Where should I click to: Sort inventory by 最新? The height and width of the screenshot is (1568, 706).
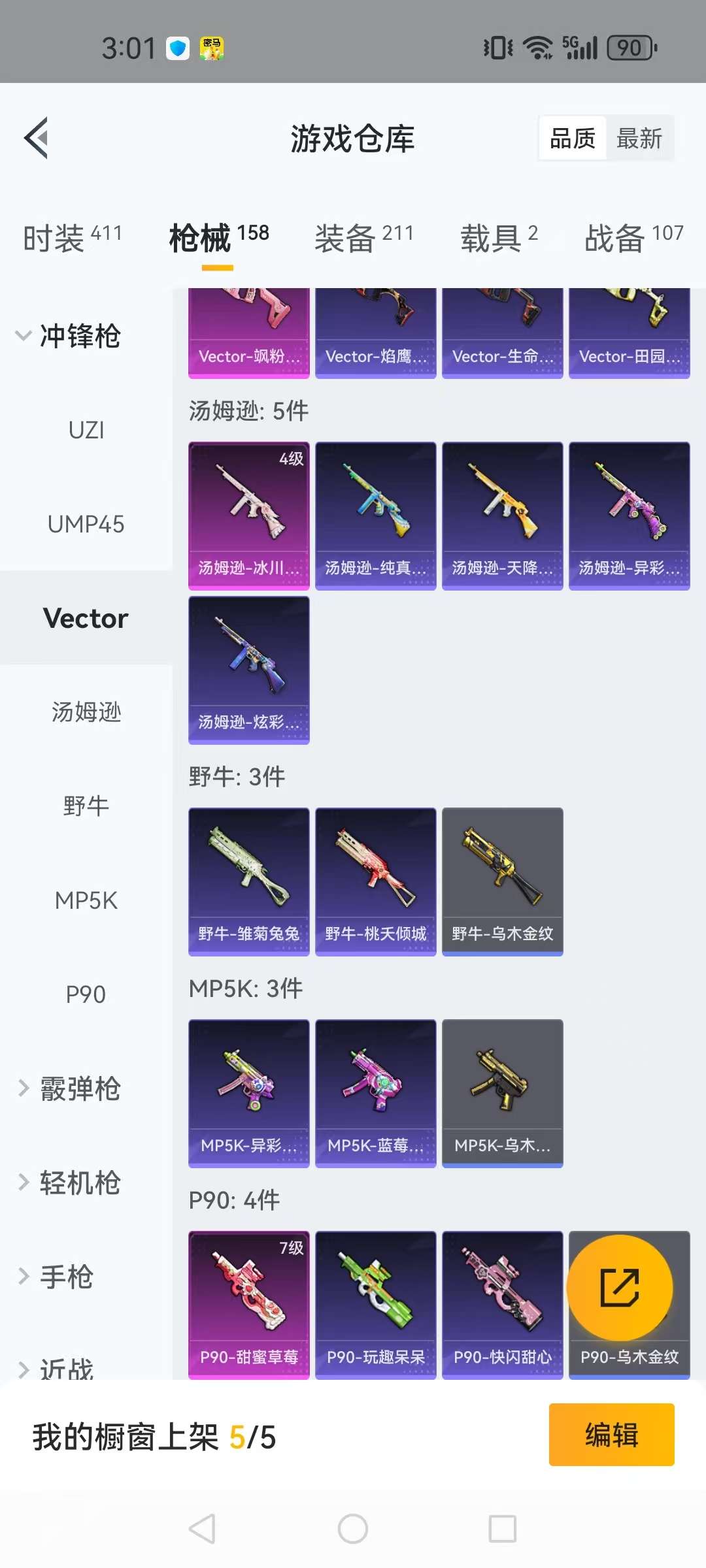[639, 139]
